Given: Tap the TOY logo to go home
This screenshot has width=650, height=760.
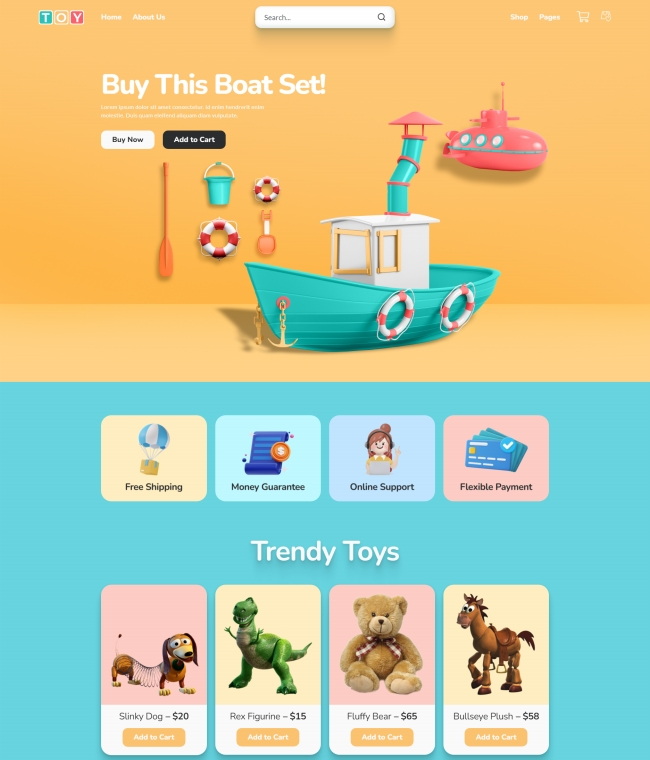Looking at the screenshot, I should click(61, 17).
